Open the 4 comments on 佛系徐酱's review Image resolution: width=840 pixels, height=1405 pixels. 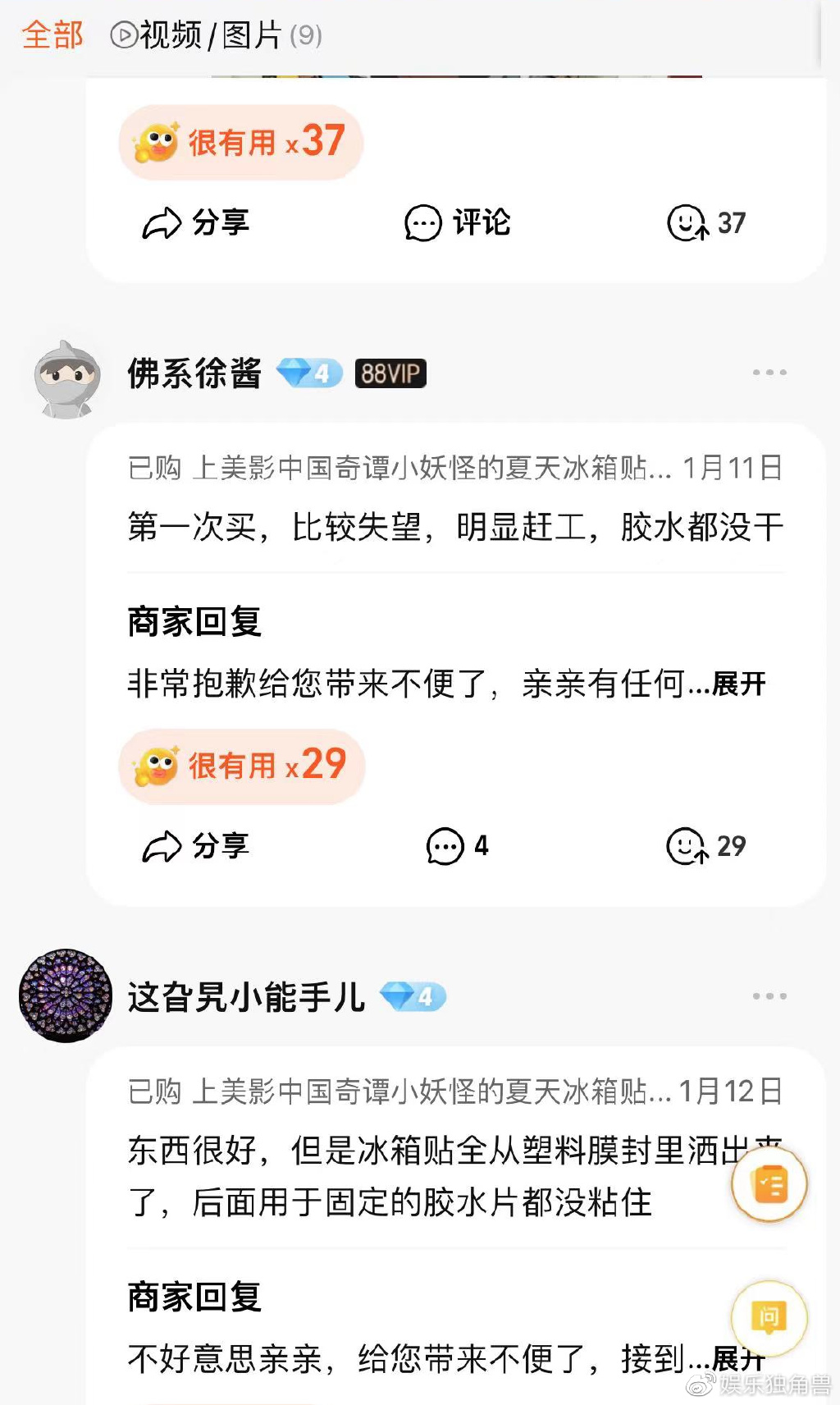click(457, 846)
